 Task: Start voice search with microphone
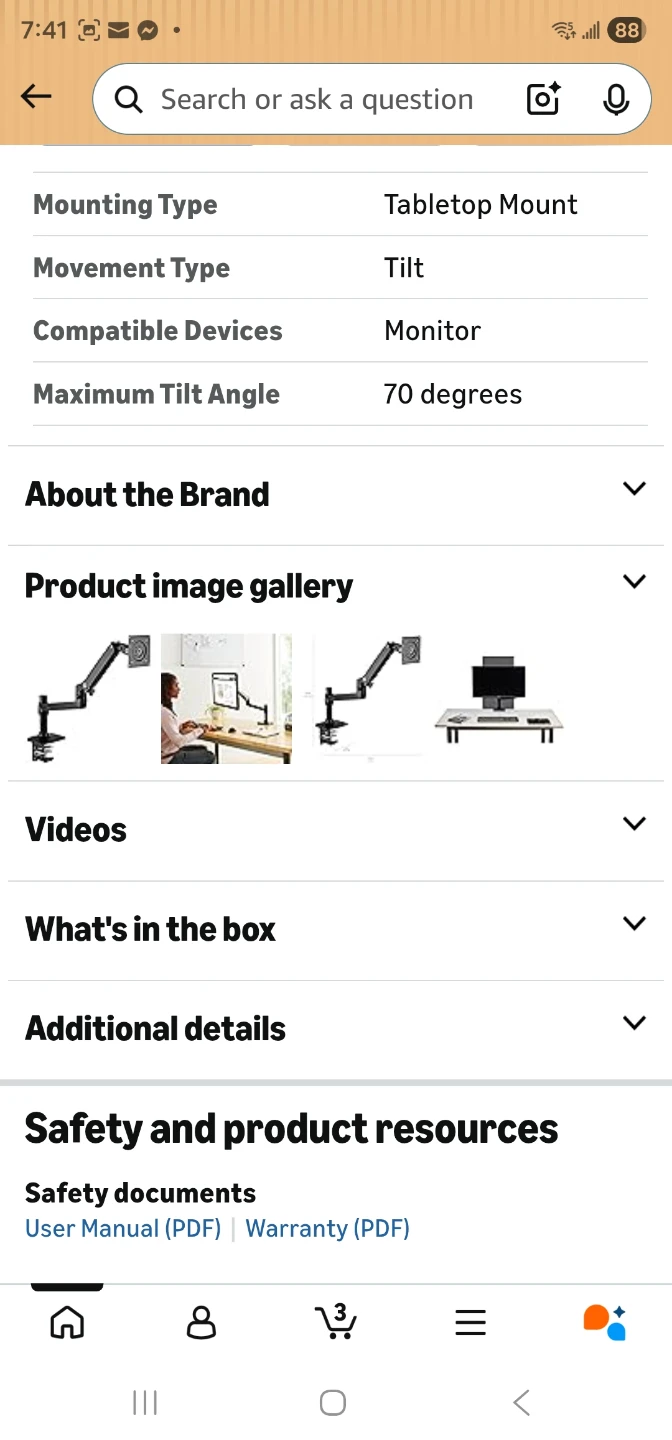coord(616,99)
